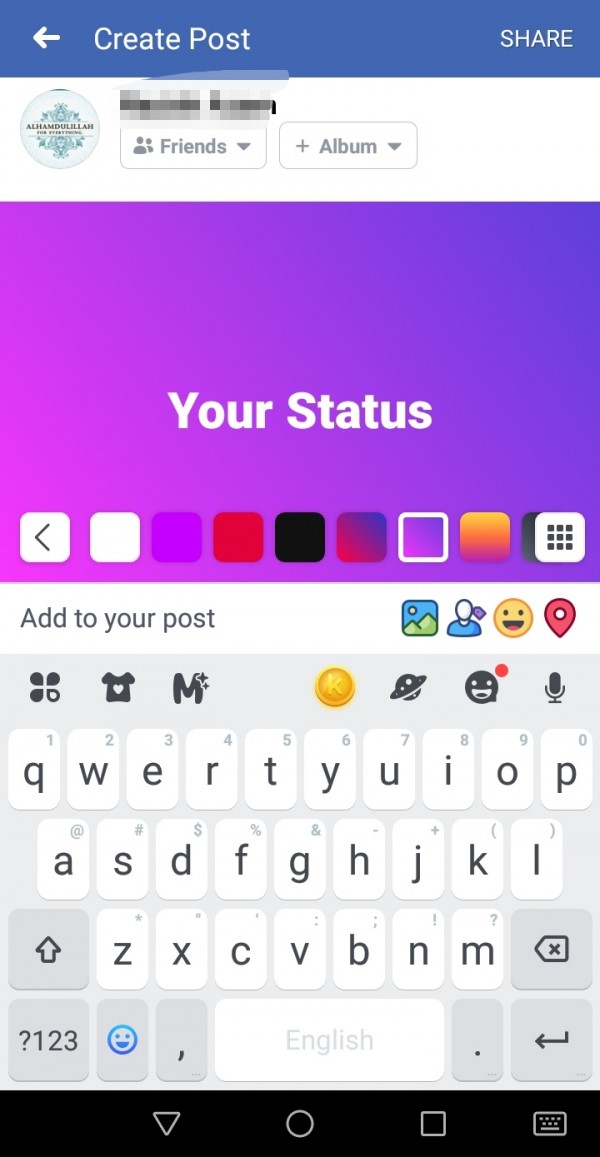Open the Friends audience dropdown
Screen dimensions: 600x1157
pos(193,146)
